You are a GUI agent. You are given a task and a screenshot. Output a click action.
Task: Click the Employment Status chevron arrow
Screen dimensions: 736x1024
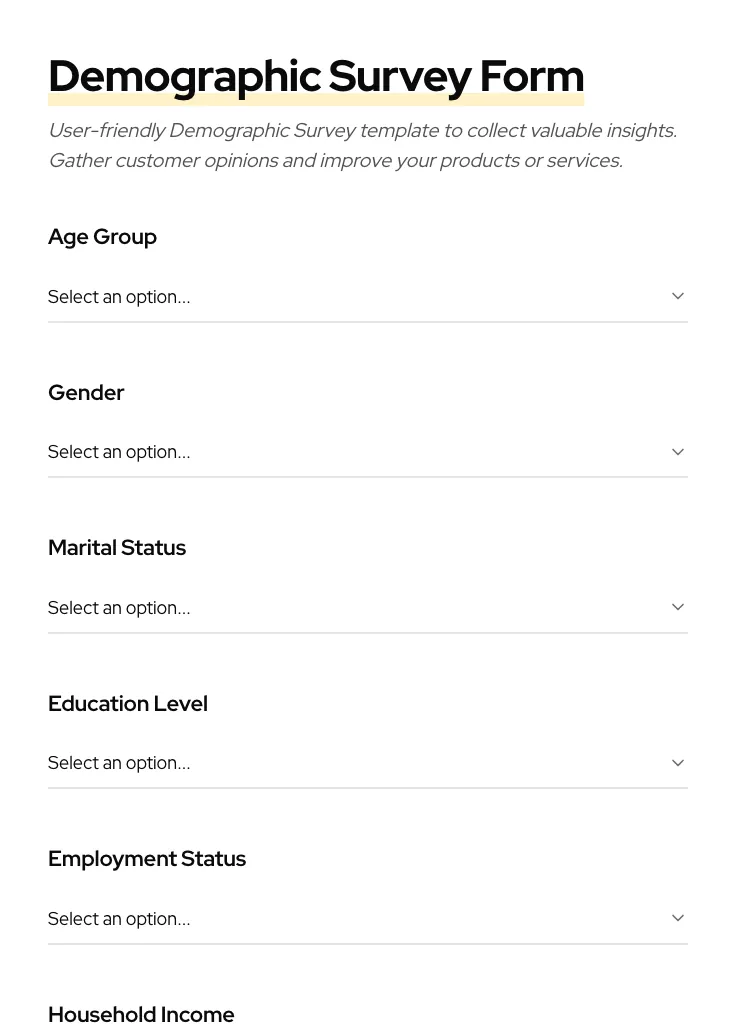coord(678,917)
